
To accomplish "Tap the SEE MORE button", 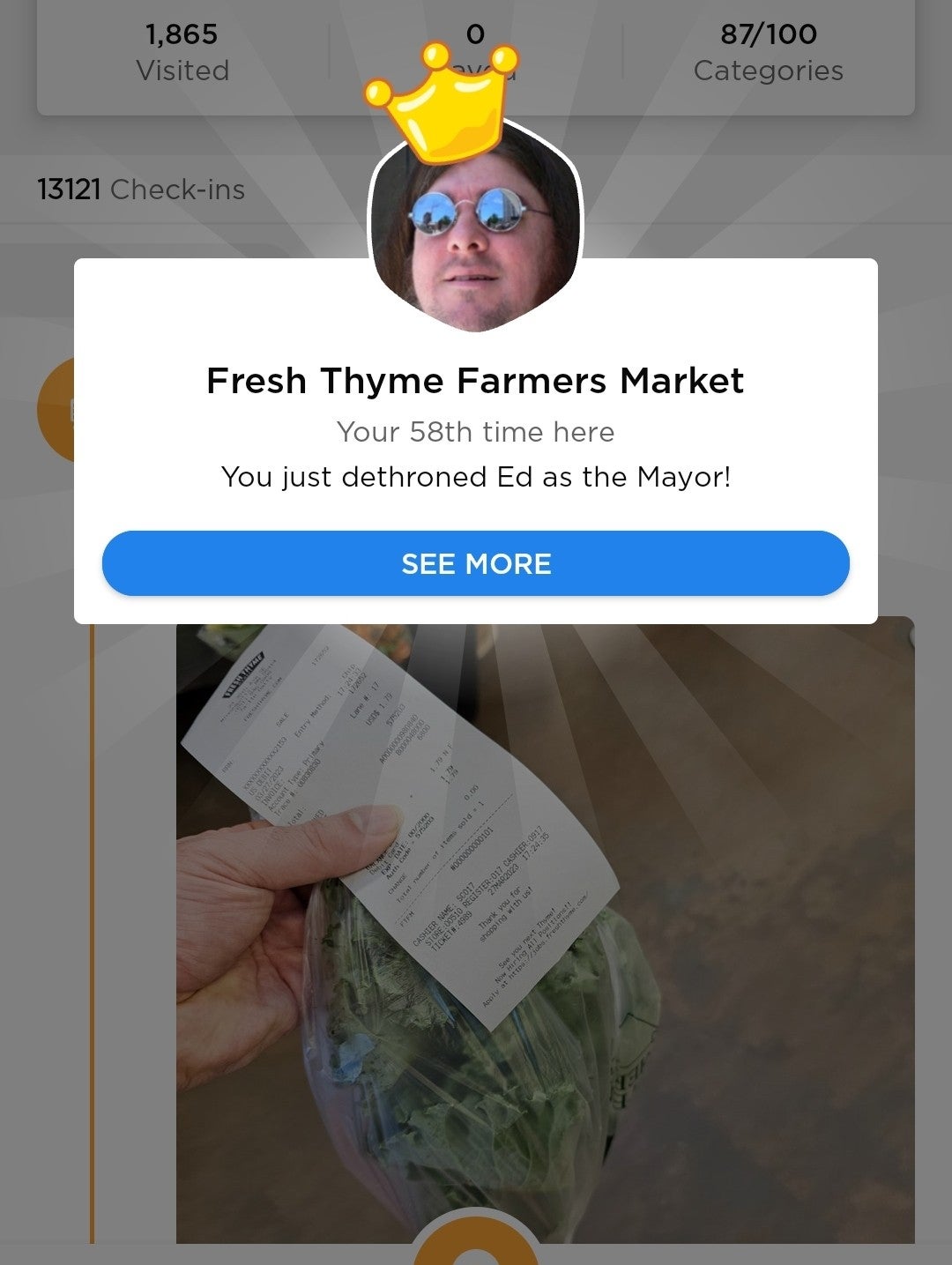I will tap(475, 563).
